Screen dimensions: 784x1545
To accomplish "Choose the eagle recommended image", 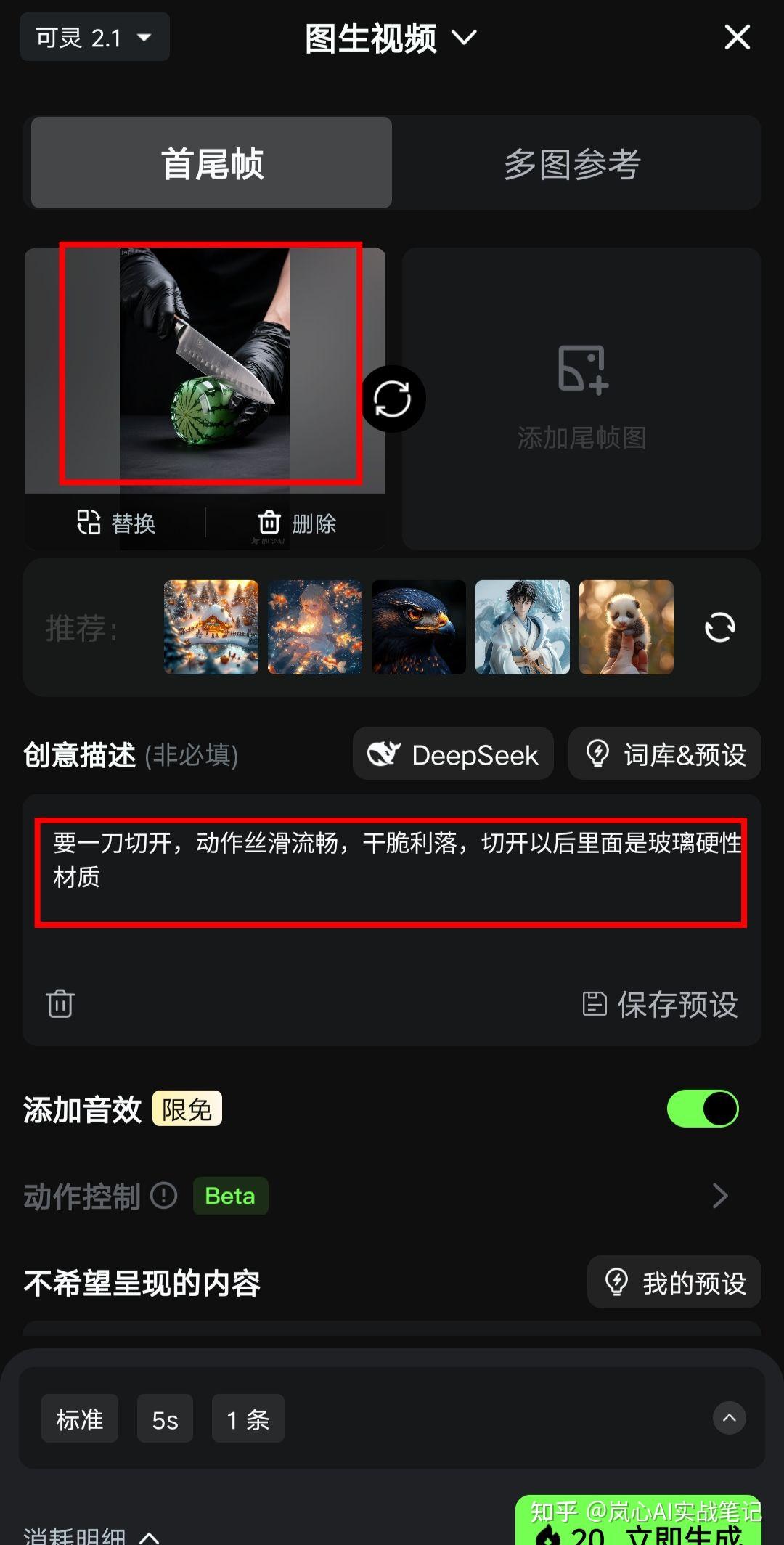I will (419, 627).
